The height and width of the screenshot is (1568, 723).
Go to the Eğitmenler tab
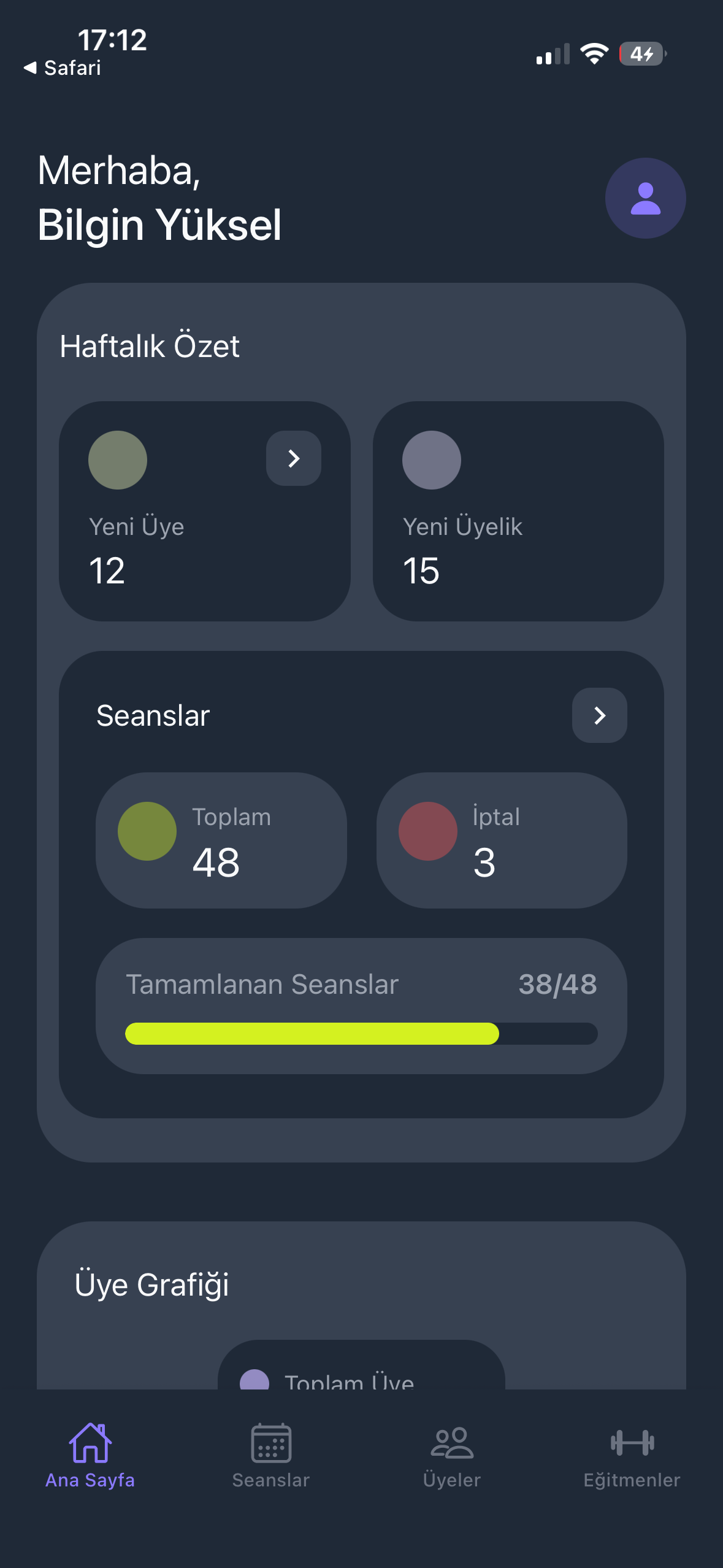632,1455
